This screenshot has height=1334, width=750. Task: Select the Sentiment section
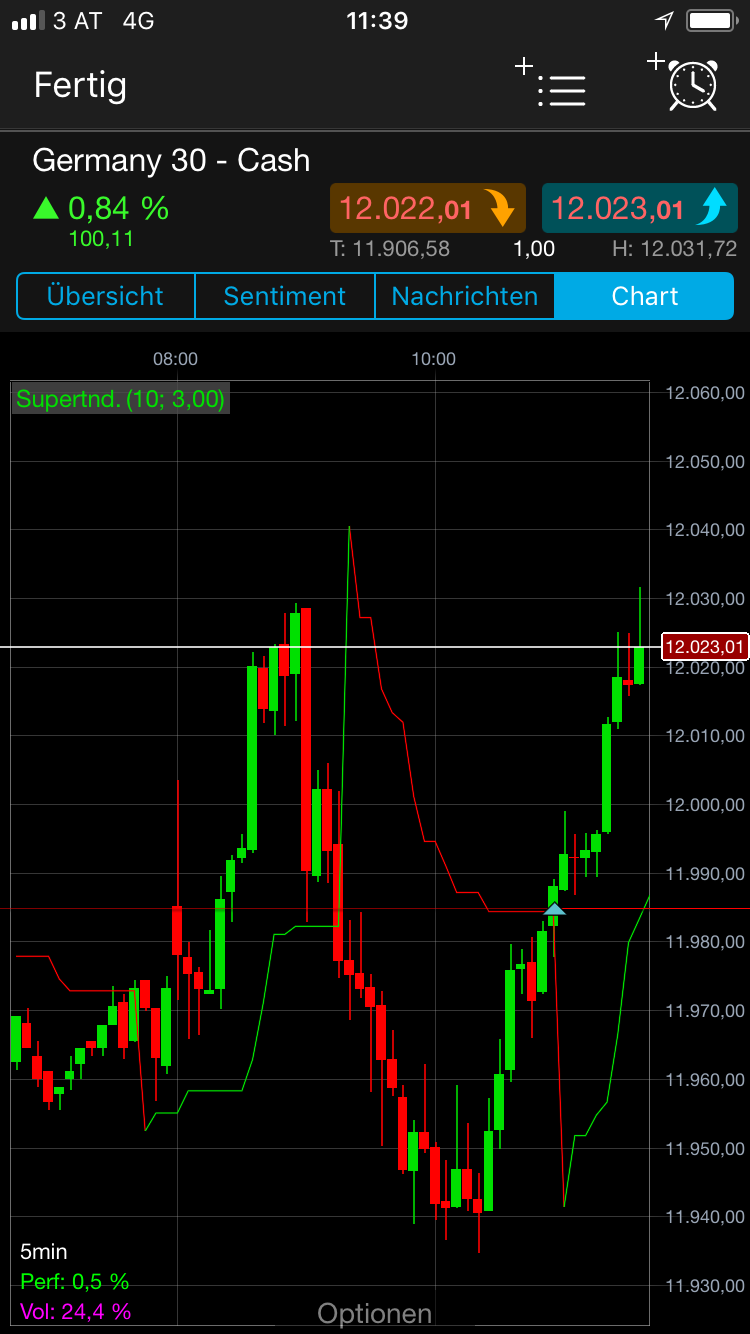click(x=284, y=296)
